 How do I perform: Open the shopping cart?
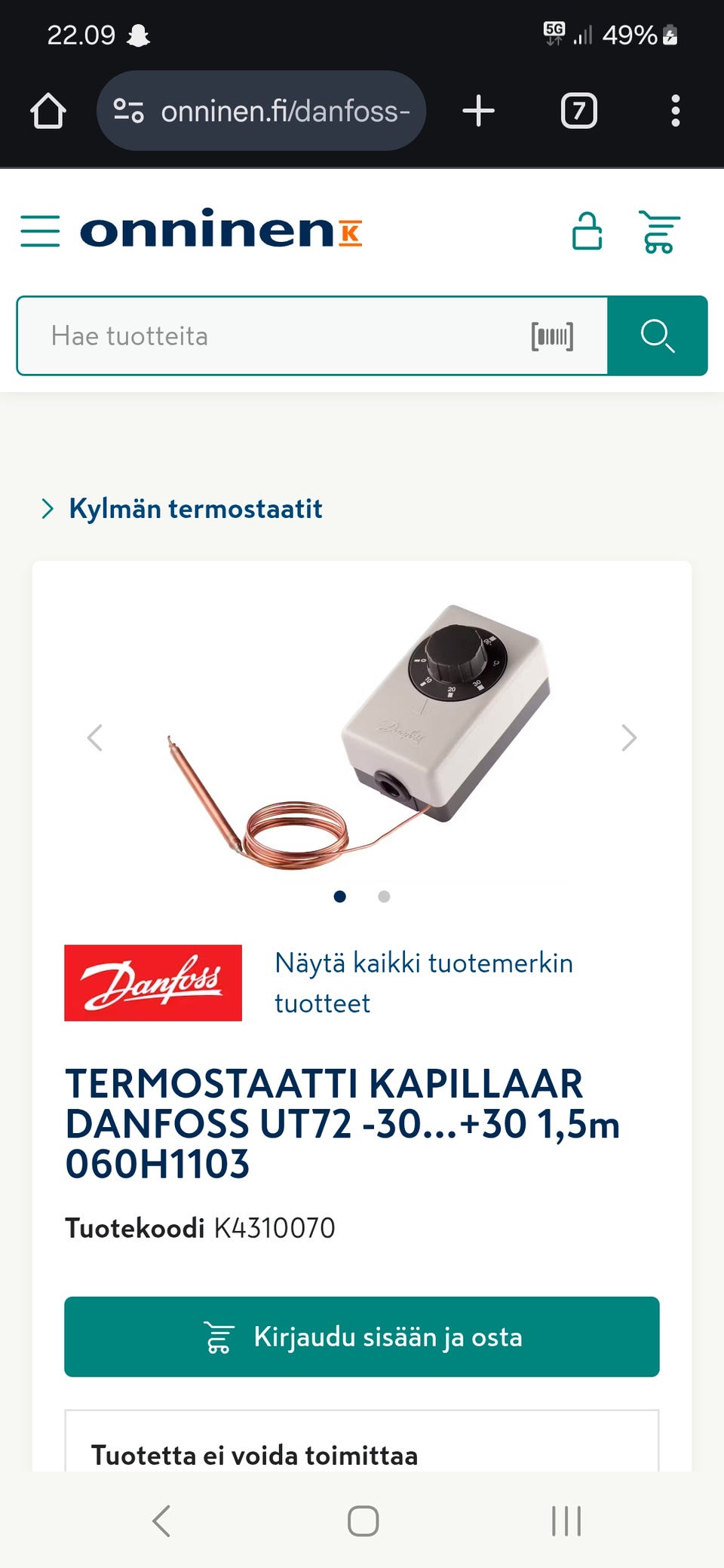tap(659, 231)
